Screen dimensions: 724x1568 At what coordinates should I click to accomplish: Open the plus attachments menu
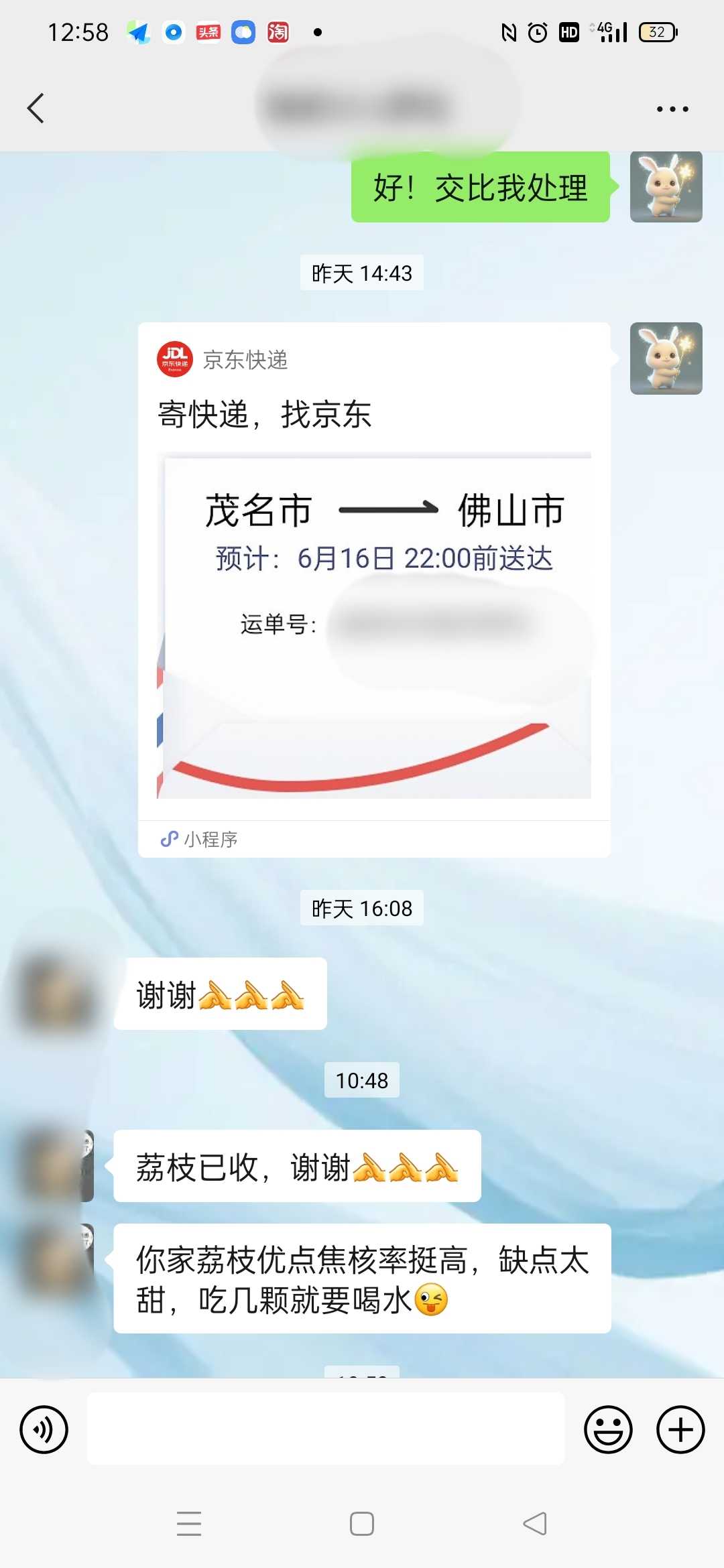pyautogui.click(x=680, y=1429)
